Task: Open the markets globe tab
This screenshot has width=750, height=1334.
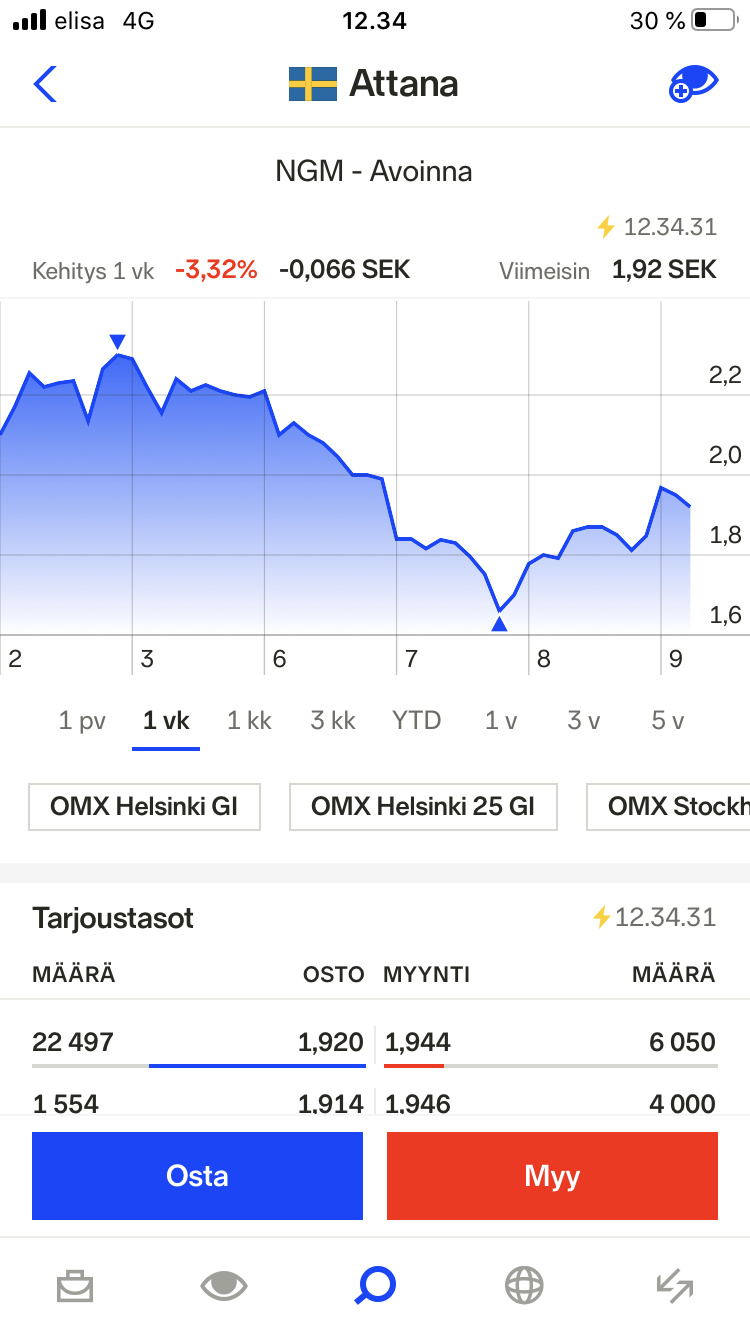Action: point(524,1285)
